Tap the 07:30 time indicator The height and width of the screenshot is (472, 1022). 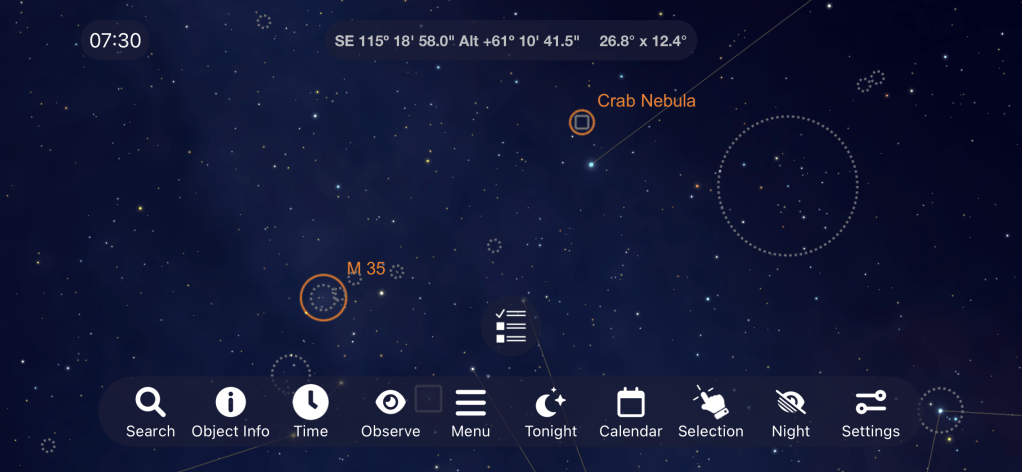[115, 41]
